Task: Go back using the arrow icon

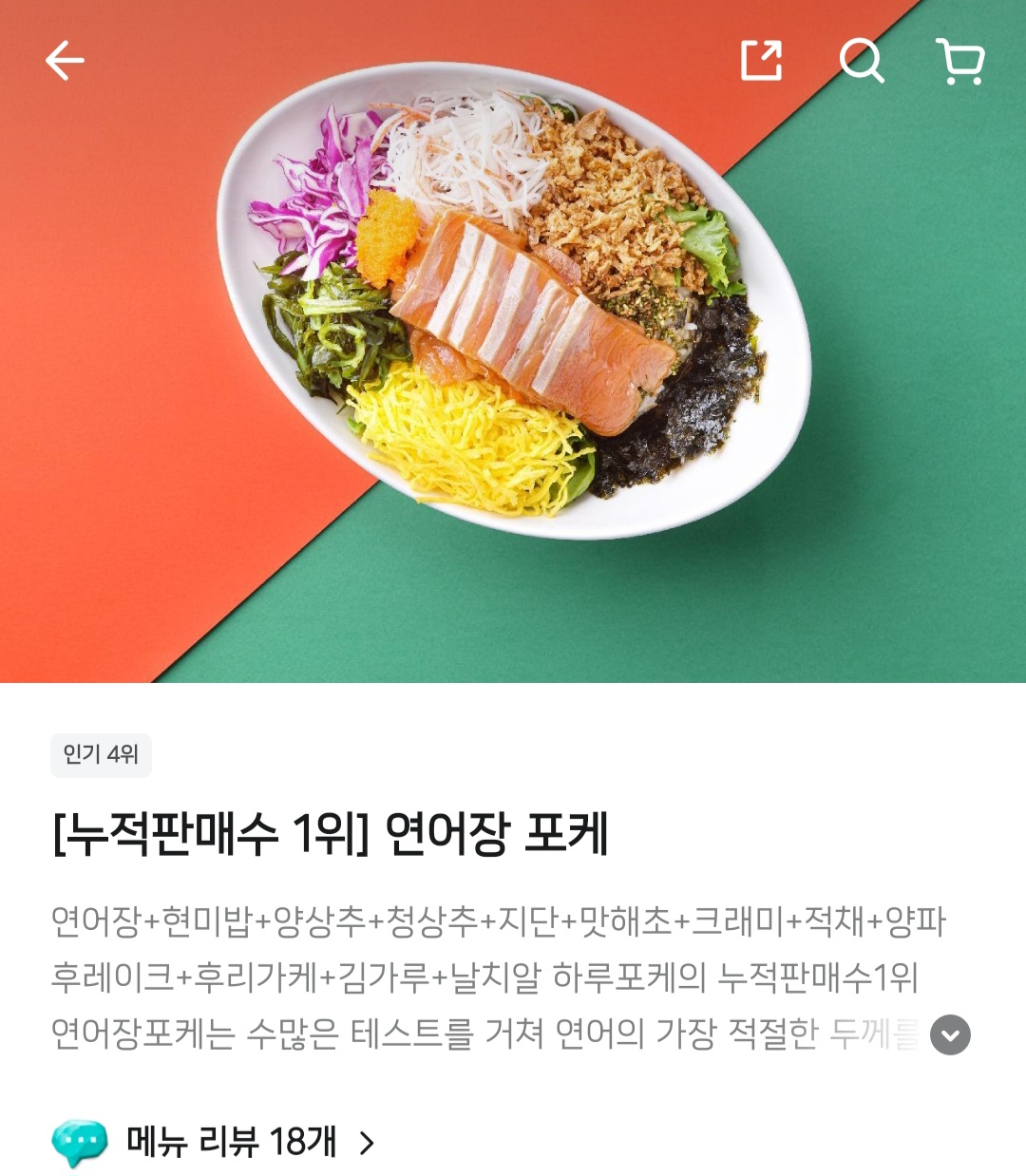Action: (x=65, y=62)
